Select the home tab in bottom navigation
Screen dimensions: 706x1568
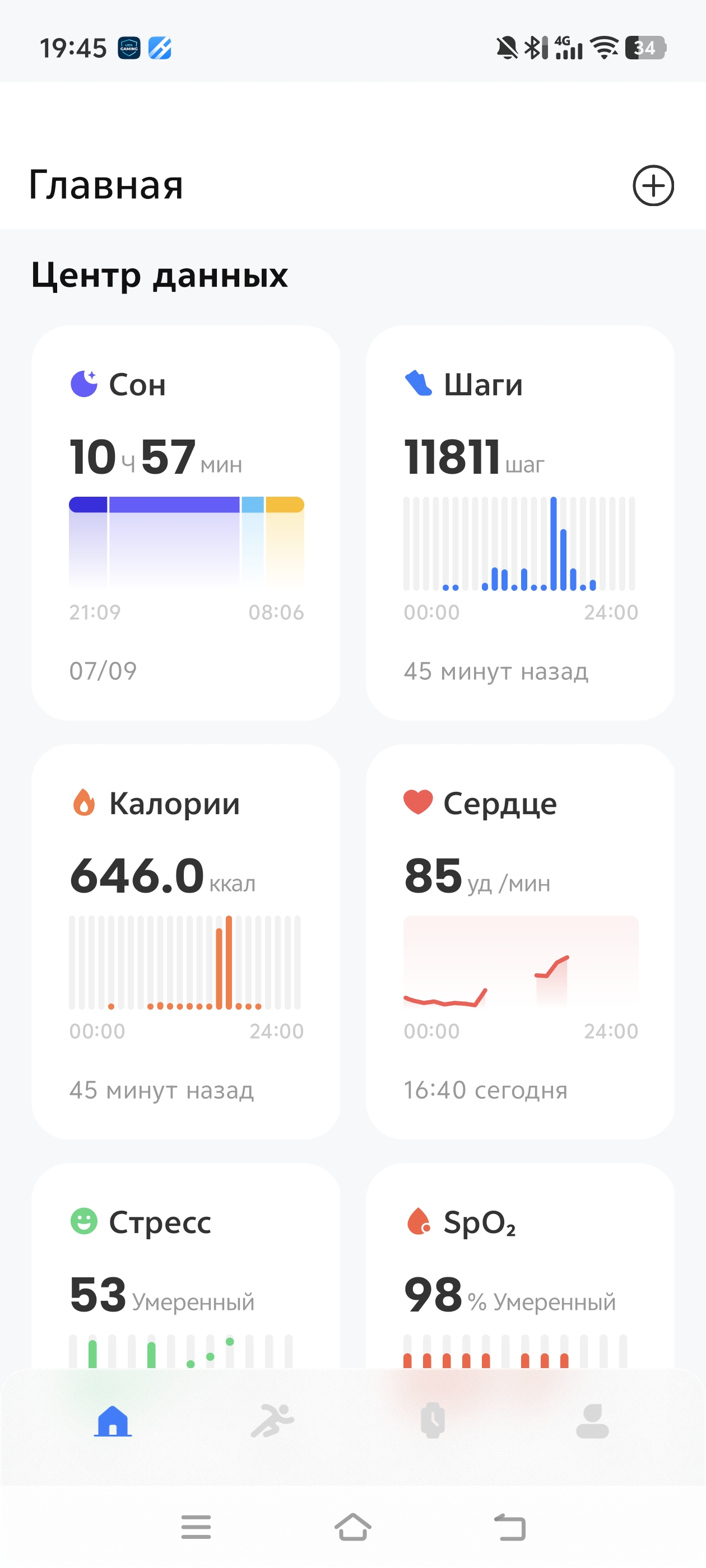tap(113, 1421)
